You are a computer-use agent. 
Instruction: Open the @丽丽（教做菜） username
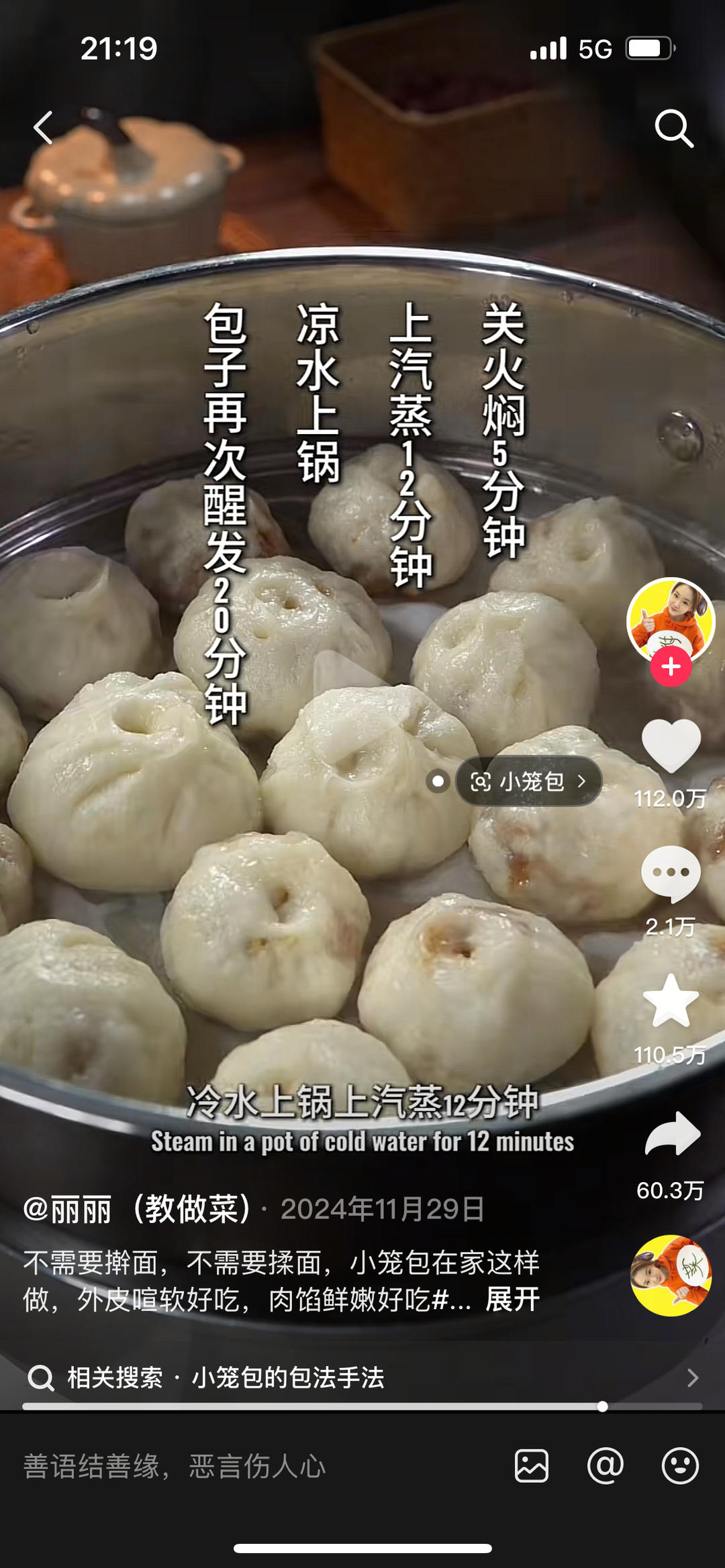tap(137, 1210)
